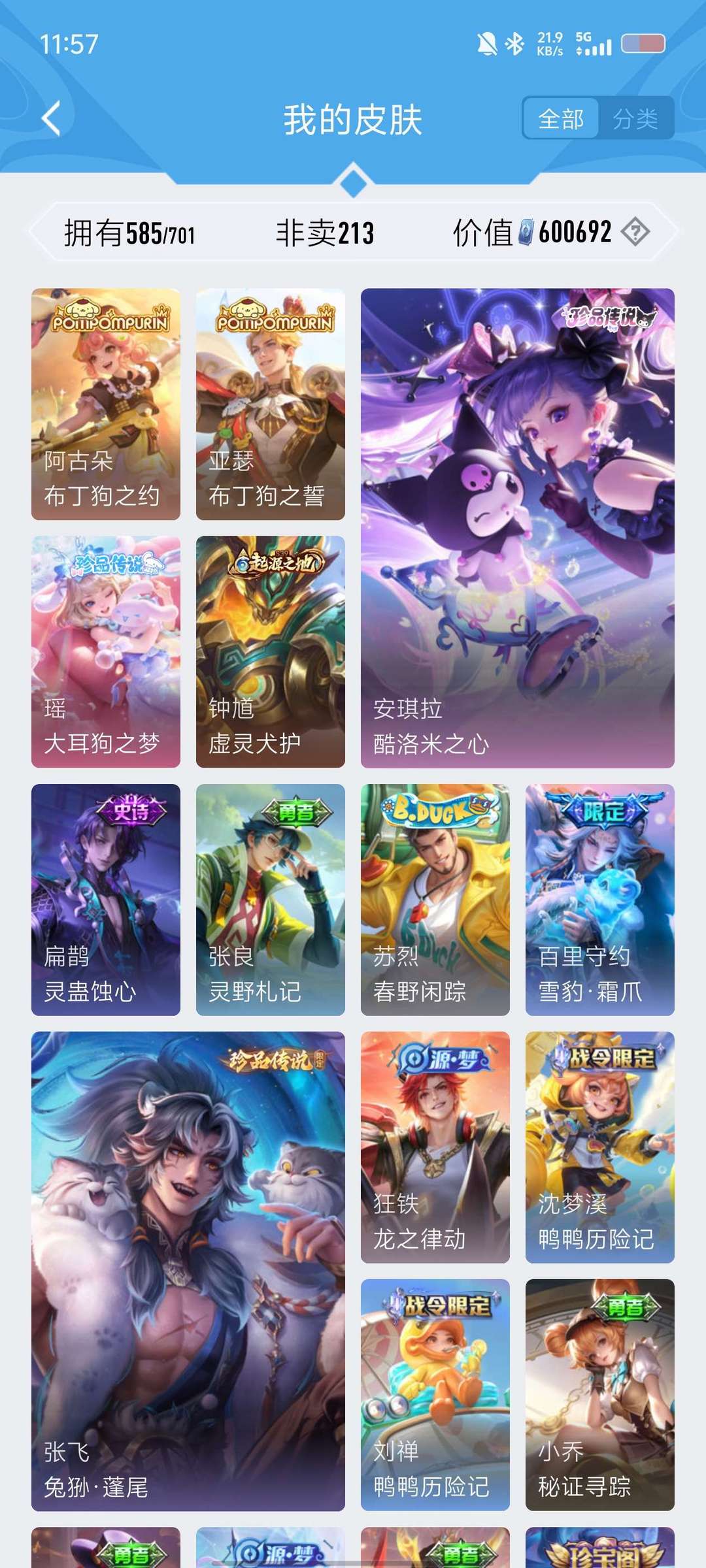Open 扁鹊 灵蛊蚀心 skin

point(106,900)
